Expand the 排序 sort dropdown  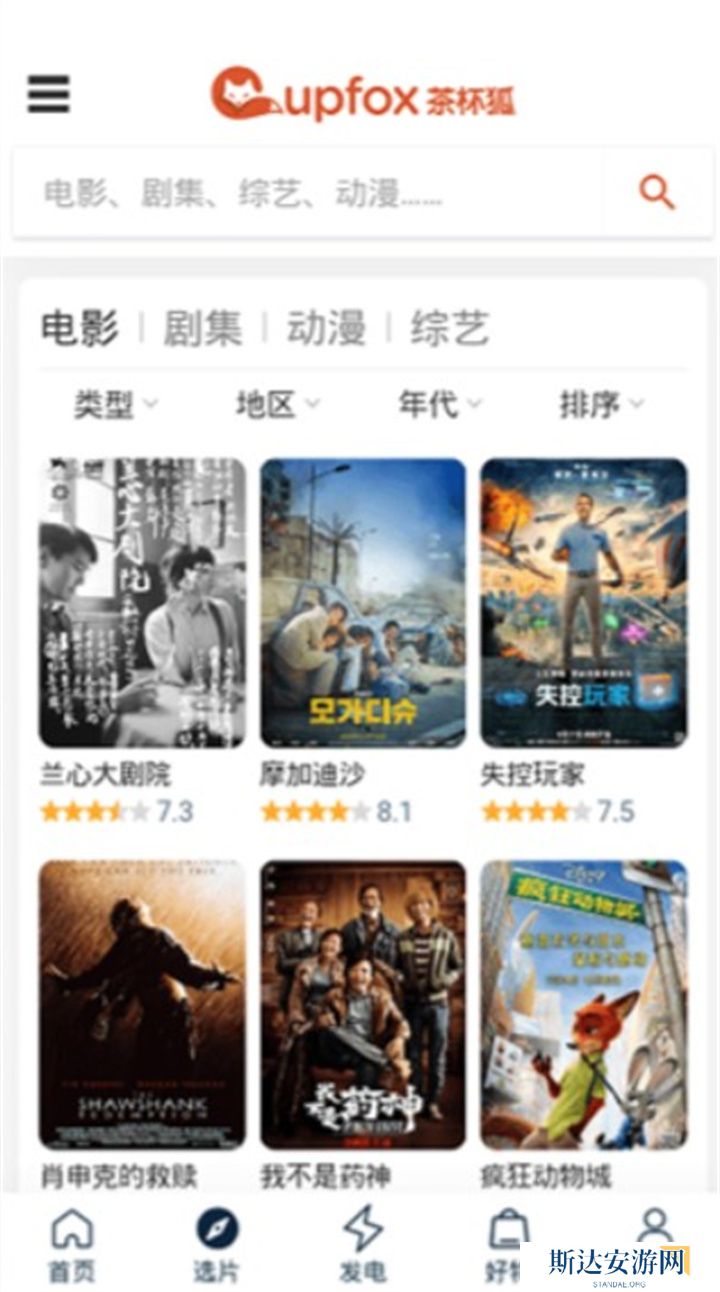601,405
